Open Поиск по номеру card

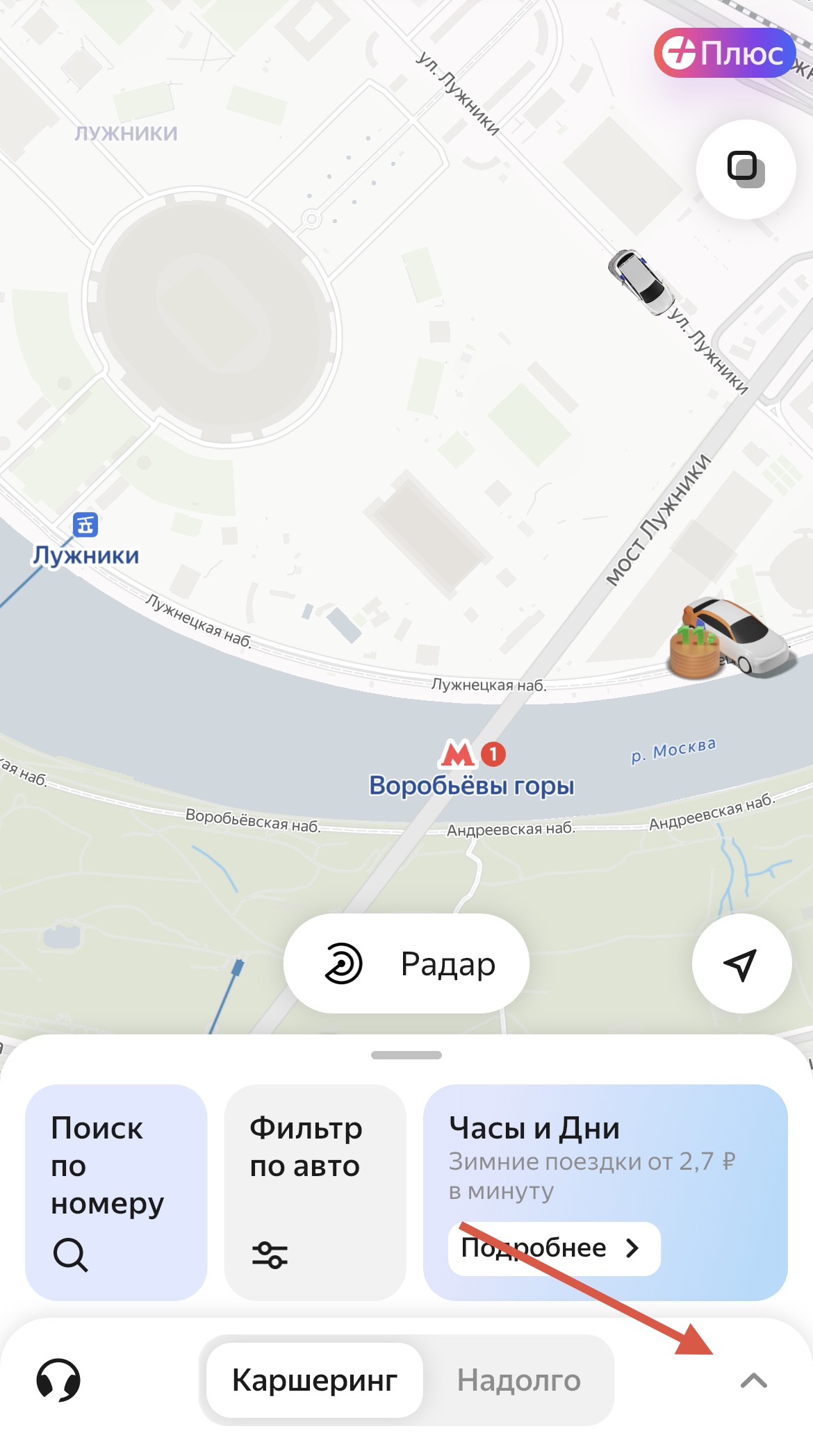116,1192
